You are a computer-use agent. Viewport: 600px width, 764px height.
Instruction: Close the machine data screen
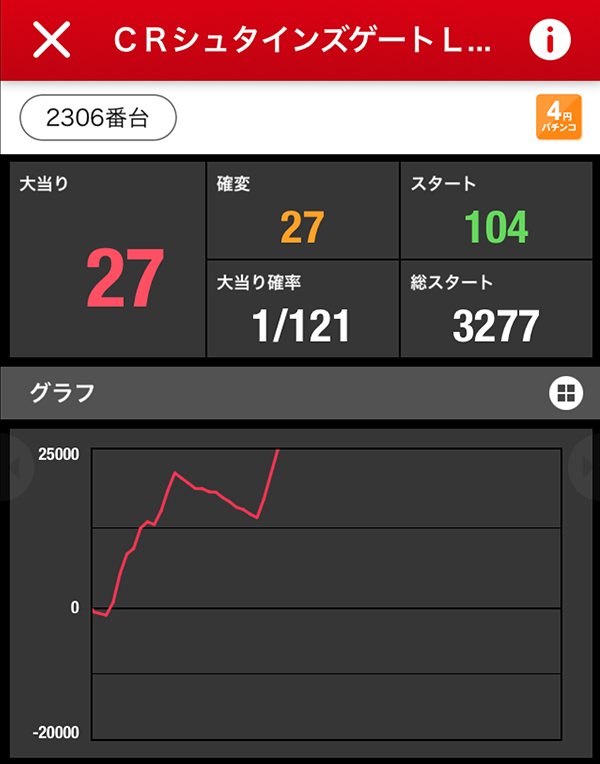point(52,40)
